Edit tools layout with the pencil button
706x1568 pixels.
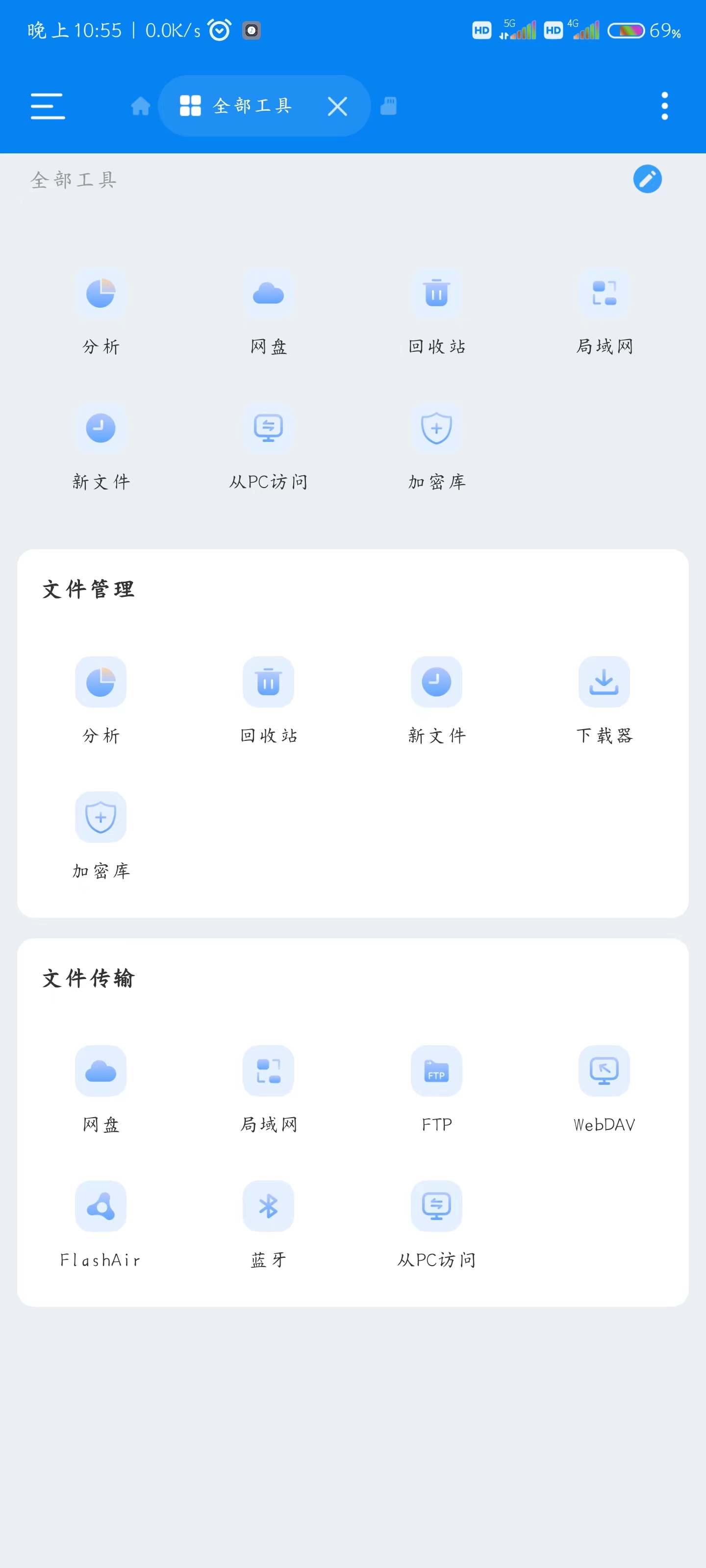coord(648,178)
